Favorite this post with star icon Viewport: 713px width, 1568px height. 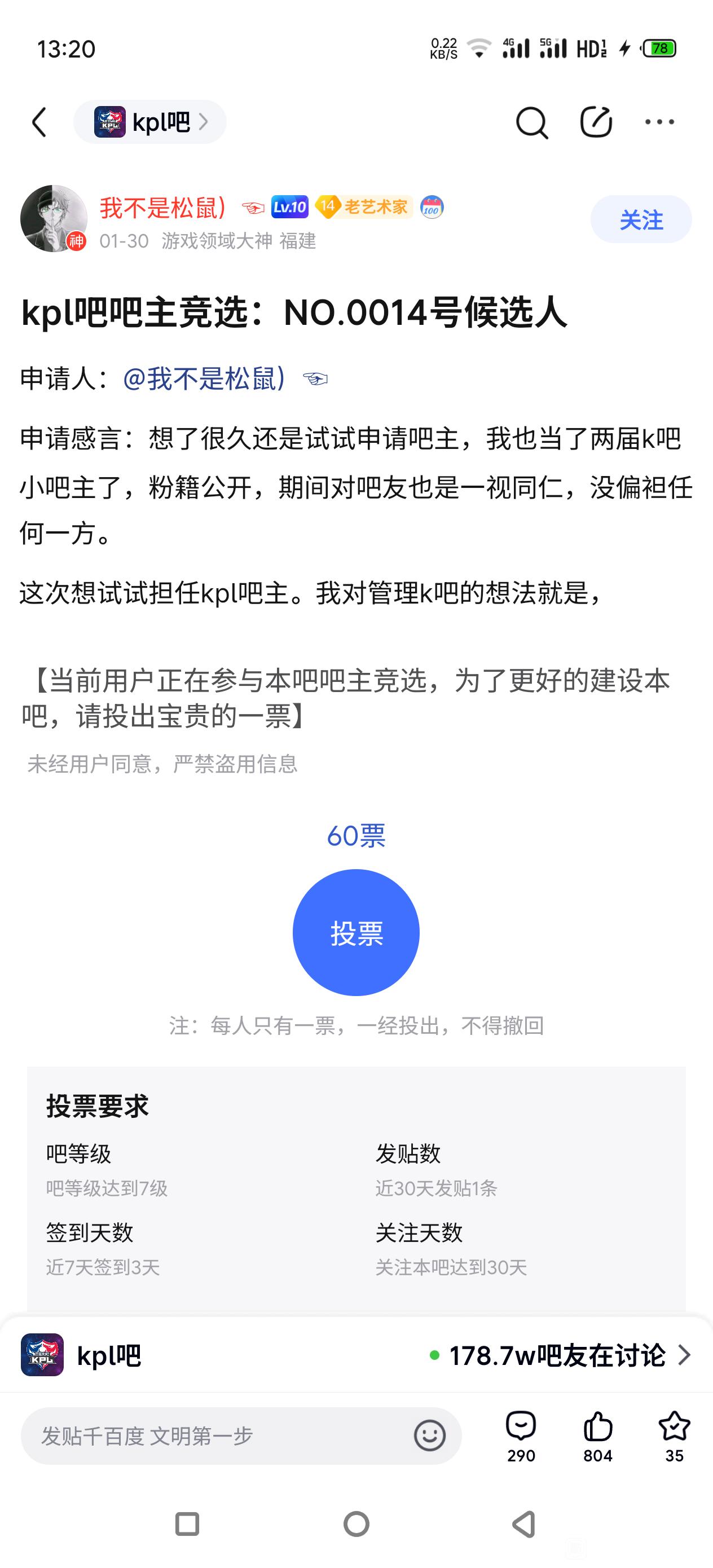[674, 1435]
